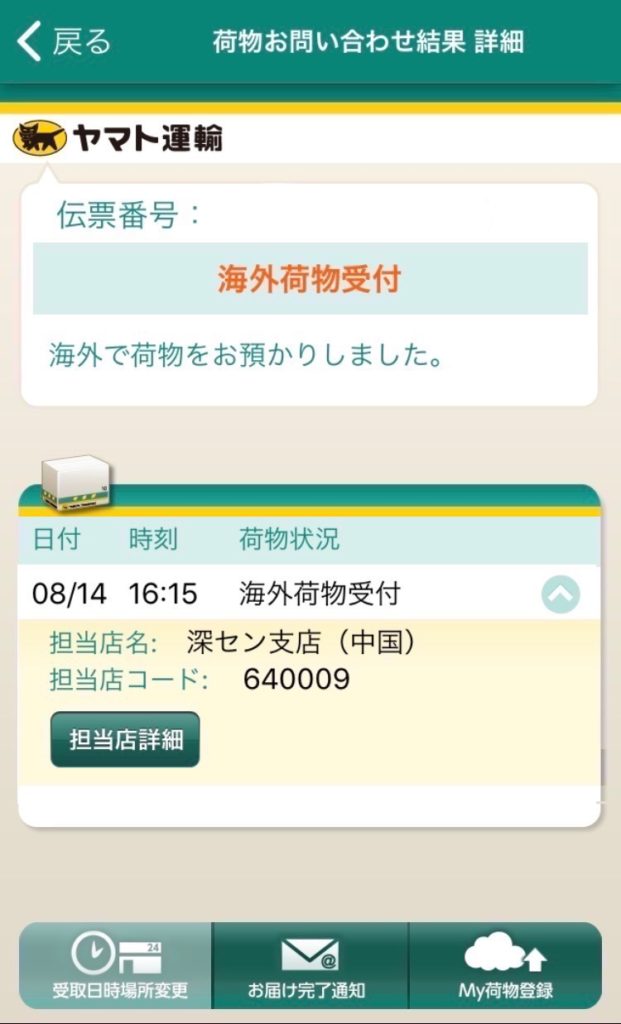This screenshot has width=621, height=1024.
Task: Go back with the 戻る button
Action: click(63, 41)
